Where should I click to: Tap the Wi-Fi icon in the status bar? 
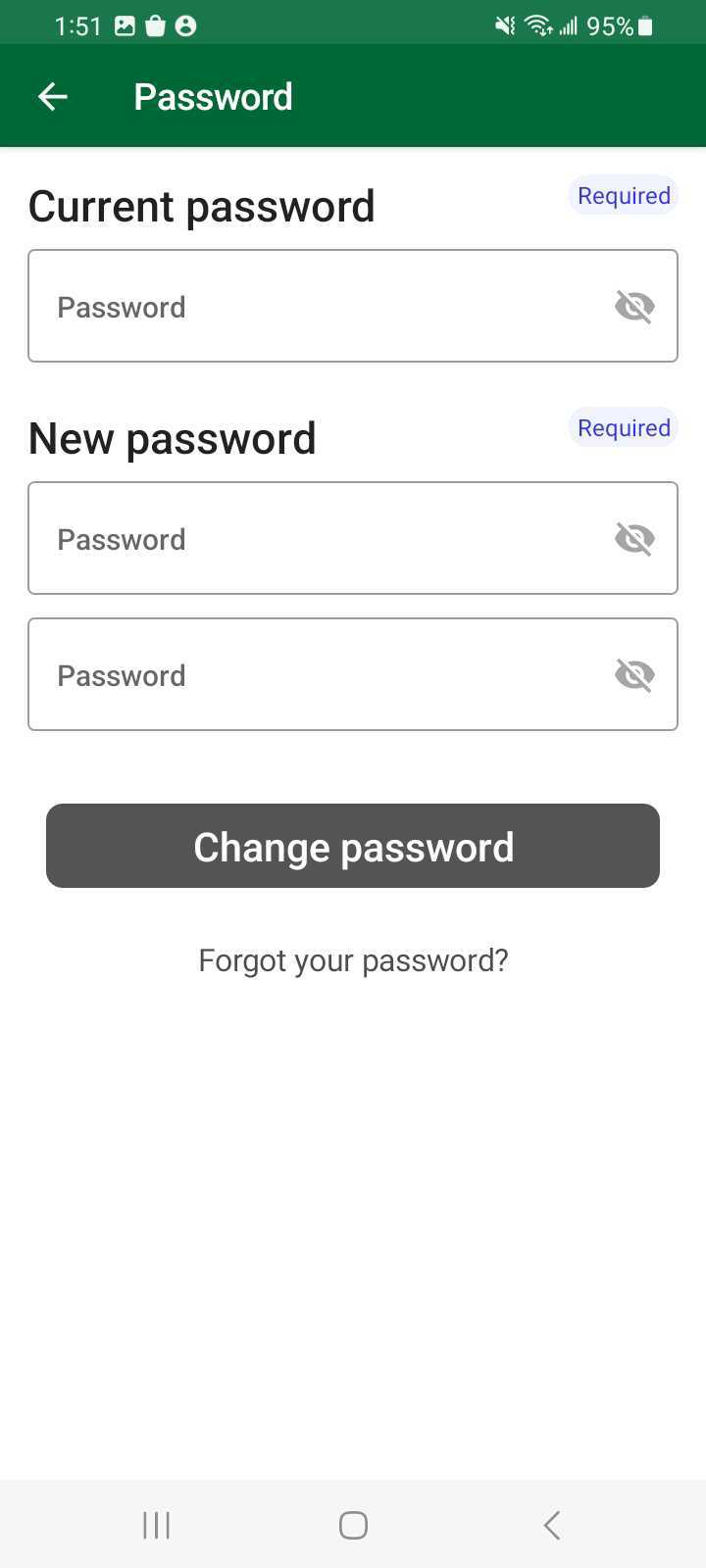[537, 24]
